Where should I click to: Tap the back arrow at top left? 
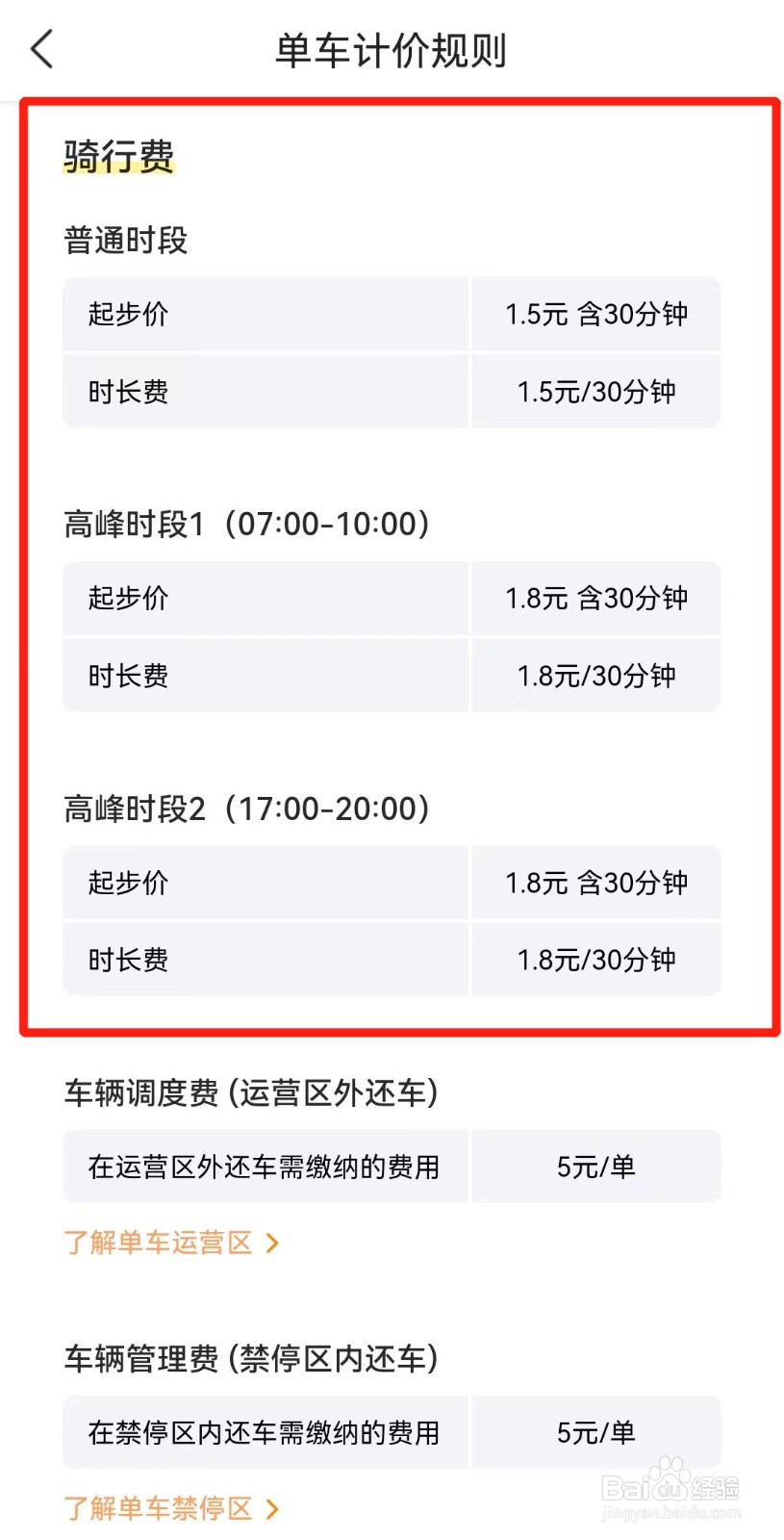point(40,48)
